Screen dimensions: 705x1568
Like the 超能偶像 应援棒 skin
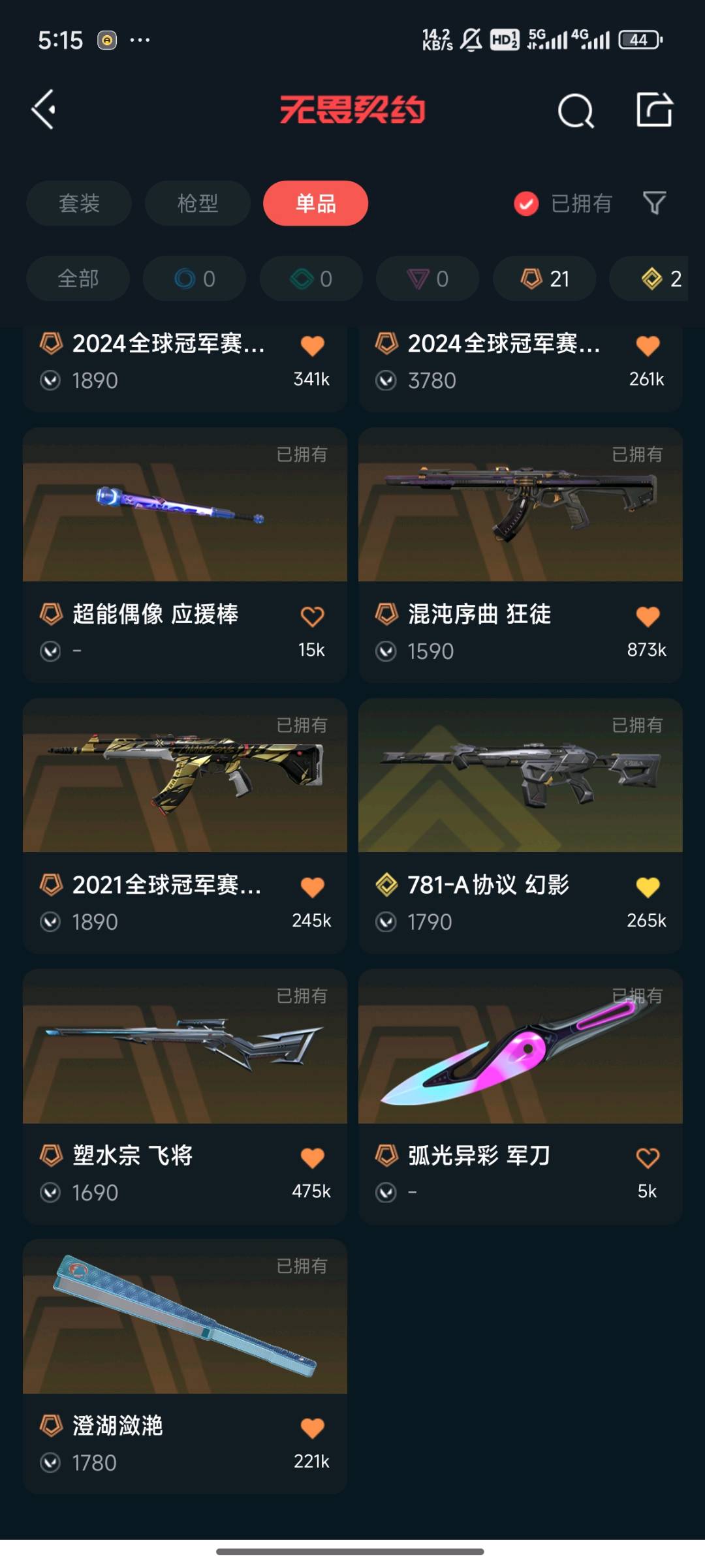point(312,616)
